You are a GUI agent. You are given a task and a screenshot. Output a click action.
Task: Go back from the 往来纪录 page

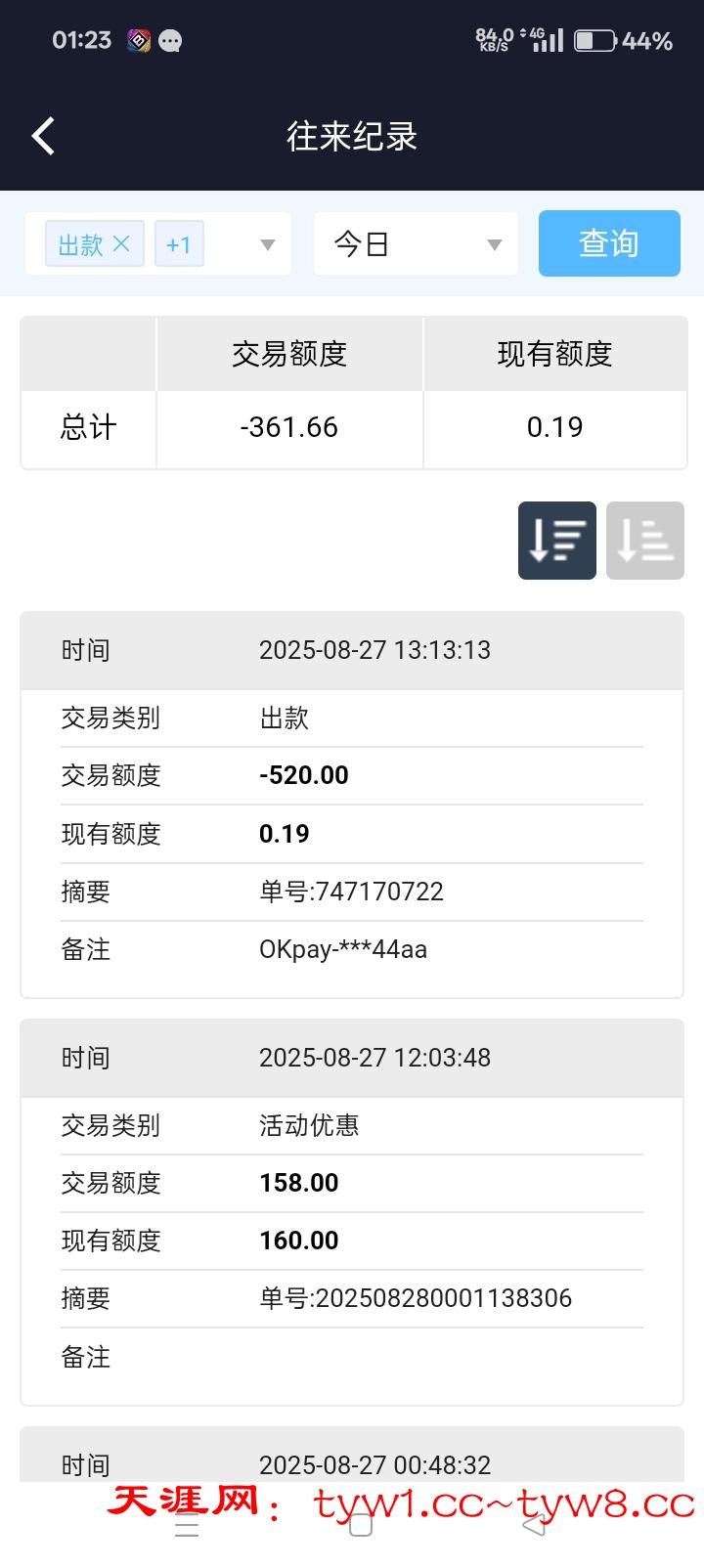43,136
